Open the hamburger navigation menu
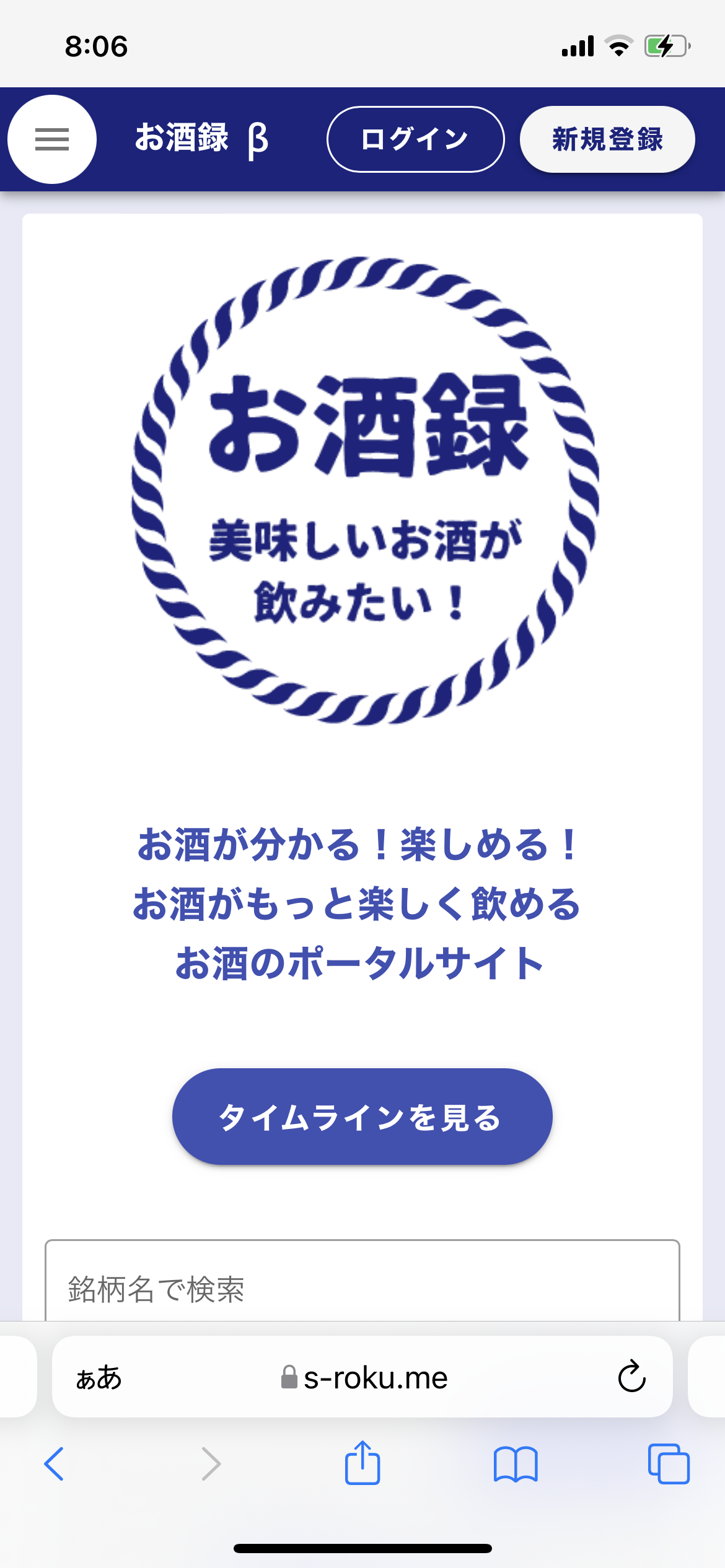The image size is (725, 1568). pyautogui.click(x=53, y=139)
